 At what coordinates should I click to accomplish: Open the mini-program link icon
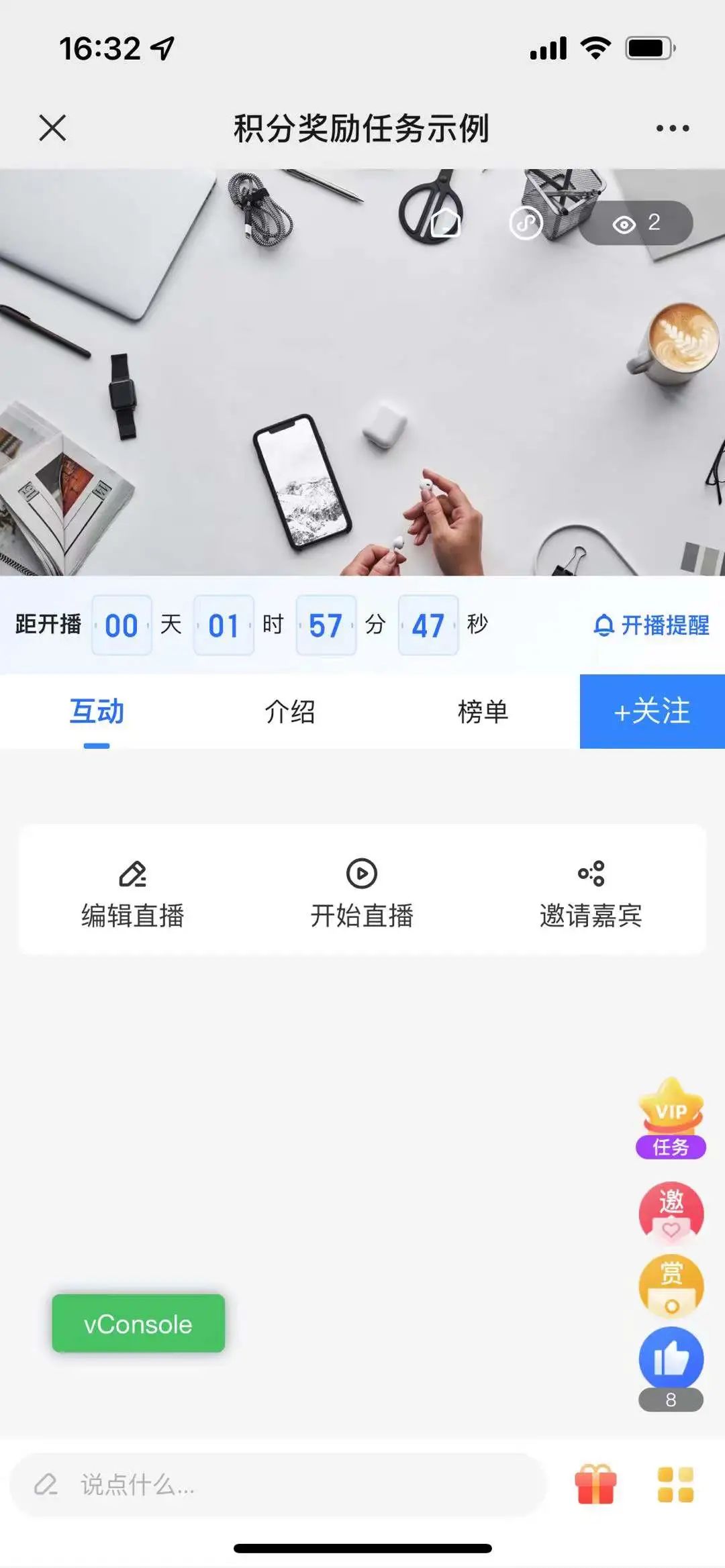526,223
